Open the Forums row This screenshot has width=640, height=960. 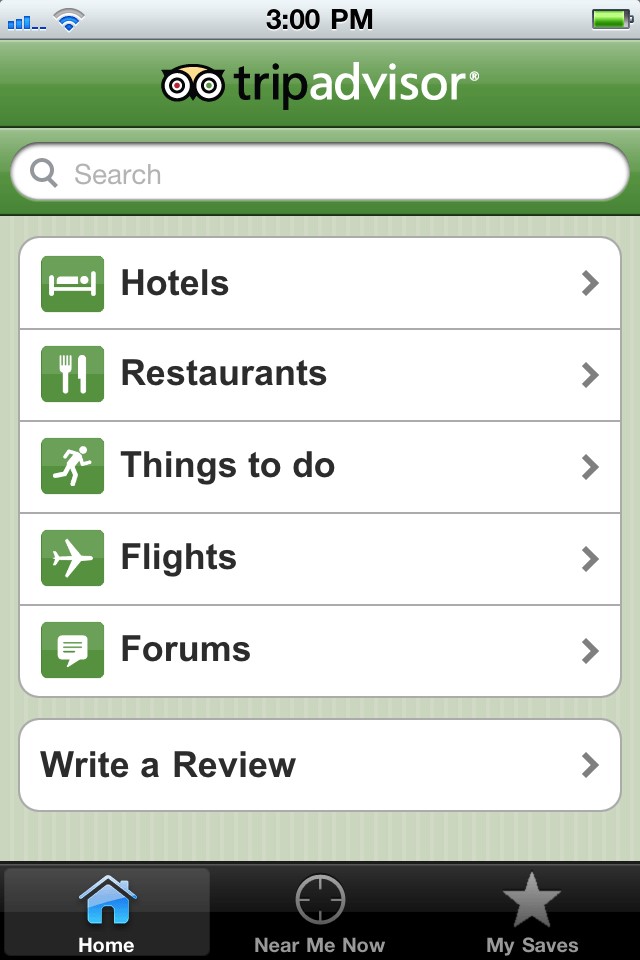click(320, 651)
